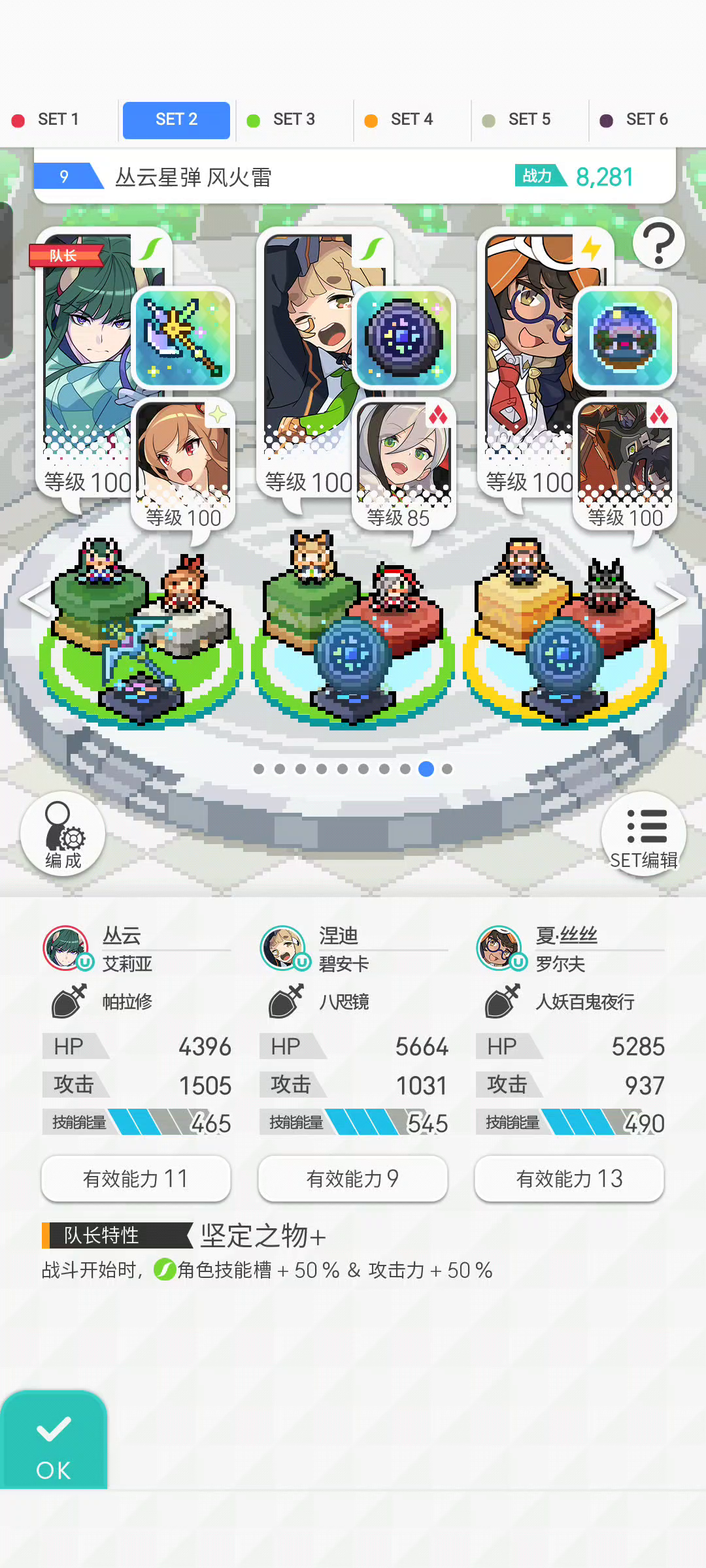
Task: Open the SET编辑 list button
Action: coord(644,834)
